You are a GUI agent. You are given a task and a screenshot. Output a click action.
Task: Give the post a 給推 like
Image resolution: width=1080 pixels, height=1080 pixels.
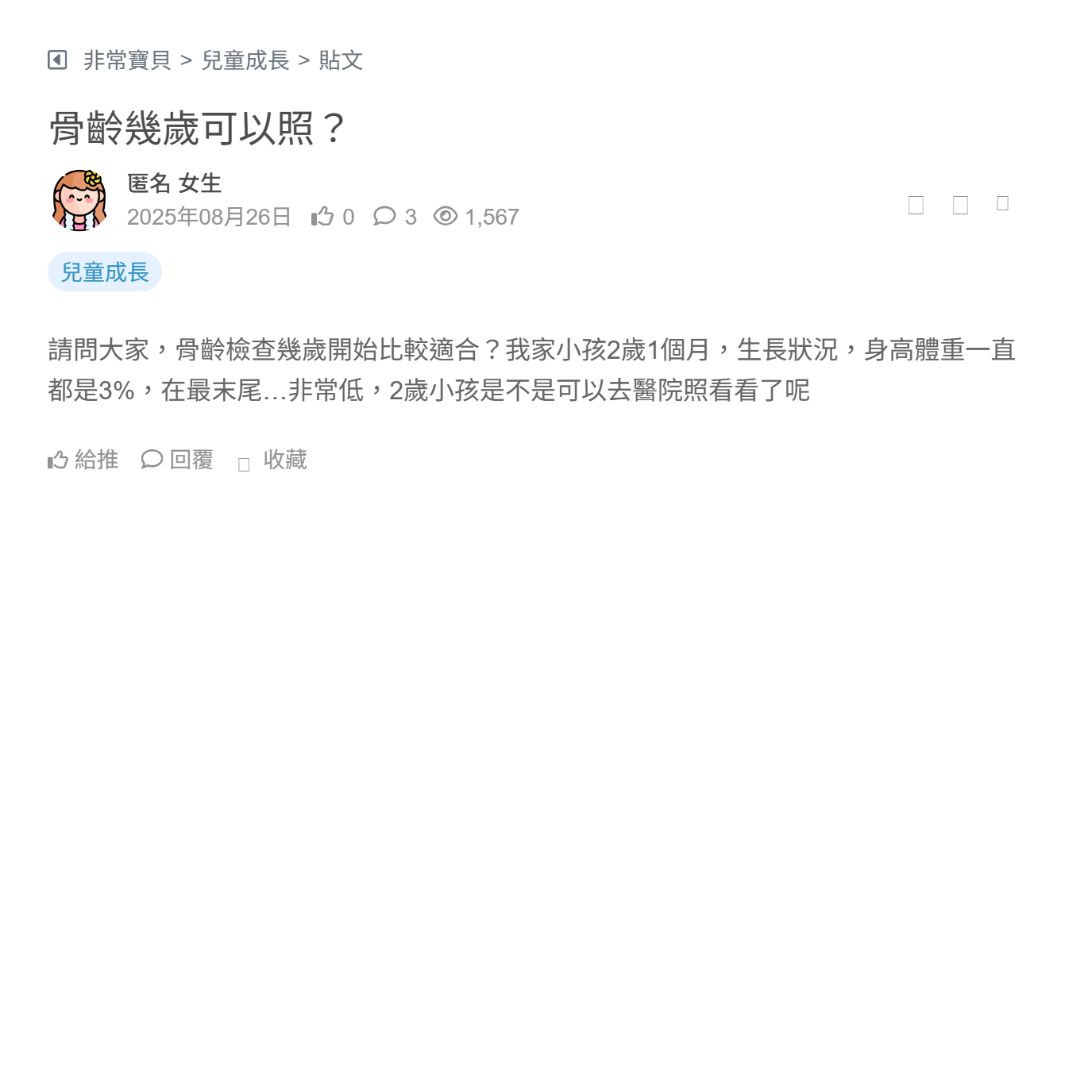[x=84, y=460]
